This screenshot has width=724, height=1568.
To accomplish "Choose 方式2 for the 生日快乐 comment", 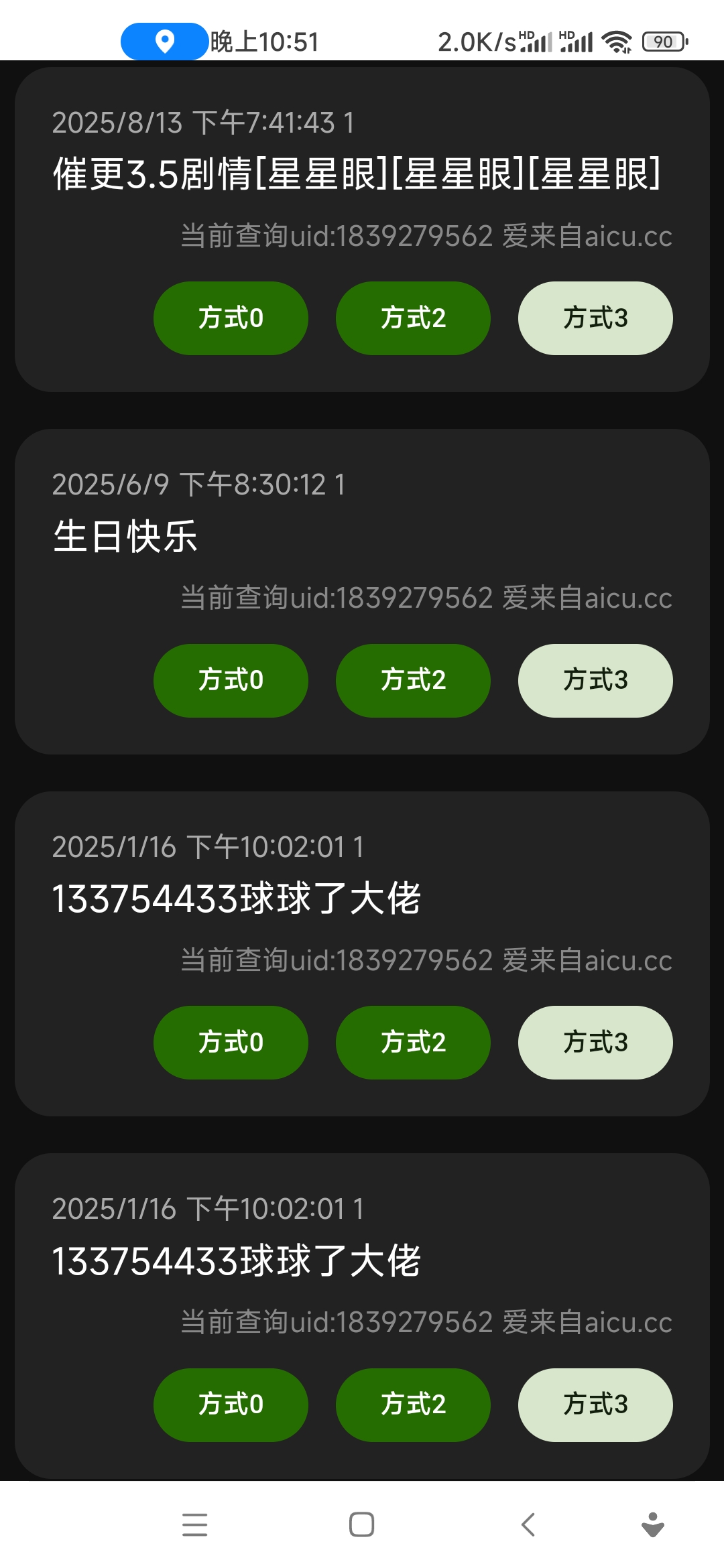I will 413,680.
